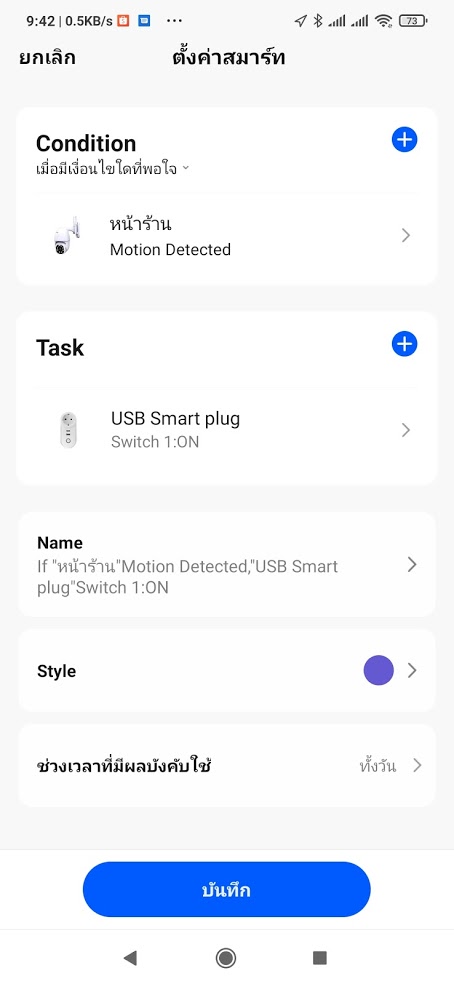
Task: Edit the automation Name row
Action: coord(227,565)
